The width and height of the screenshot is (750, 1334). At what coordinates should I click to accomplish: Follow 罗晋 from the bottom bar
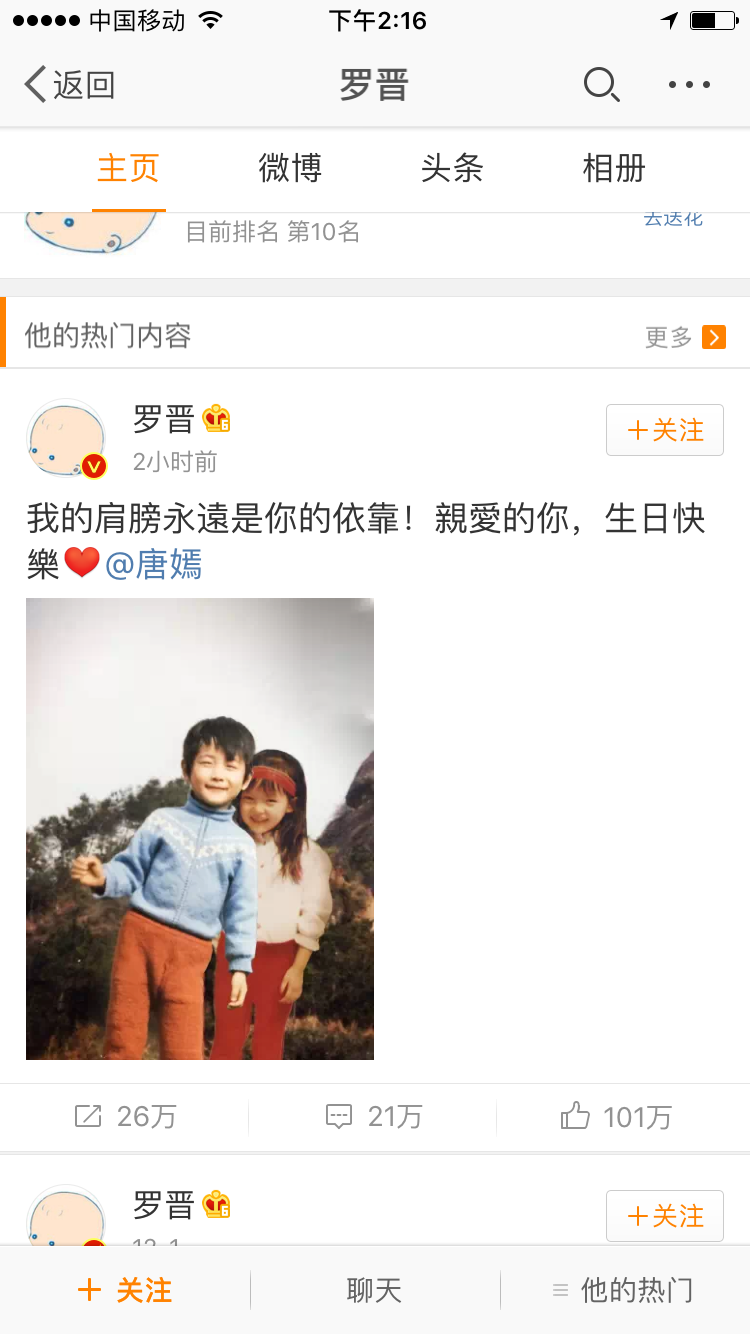pyautogui.click(x=125, y=1290)
